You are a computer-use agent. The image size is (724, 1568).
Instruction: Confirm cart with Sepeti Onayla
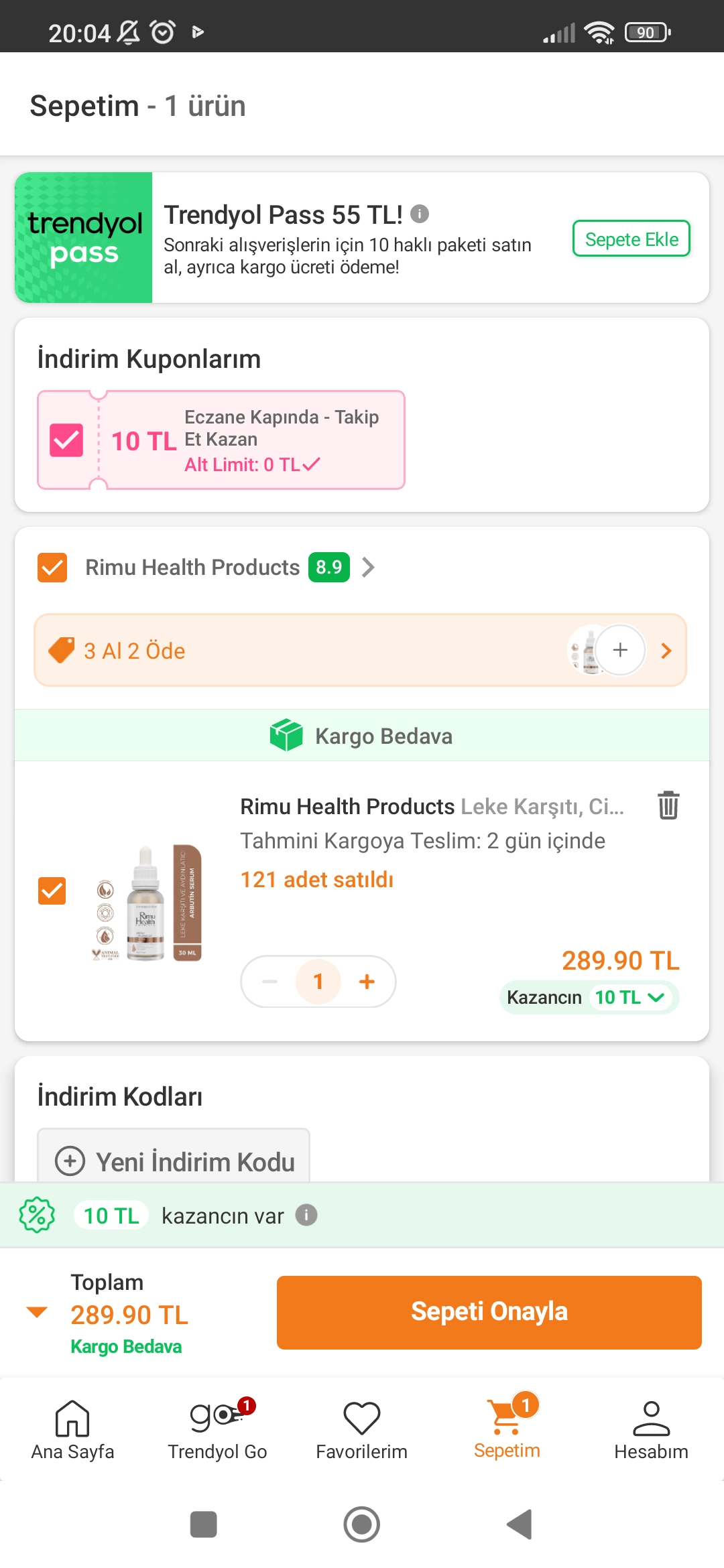[x=489, y=1312]
